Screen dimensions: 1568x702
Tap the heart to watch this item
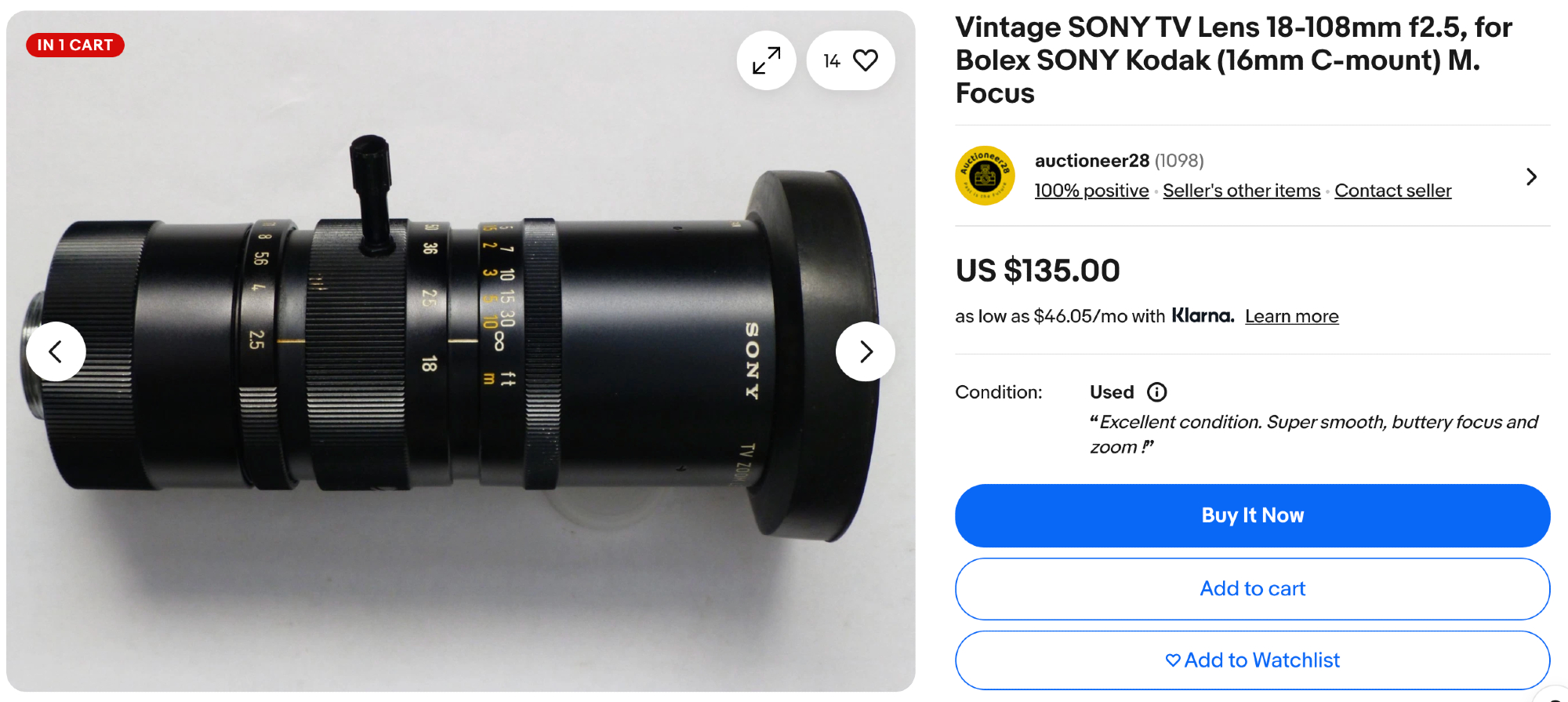pos(865,60)
